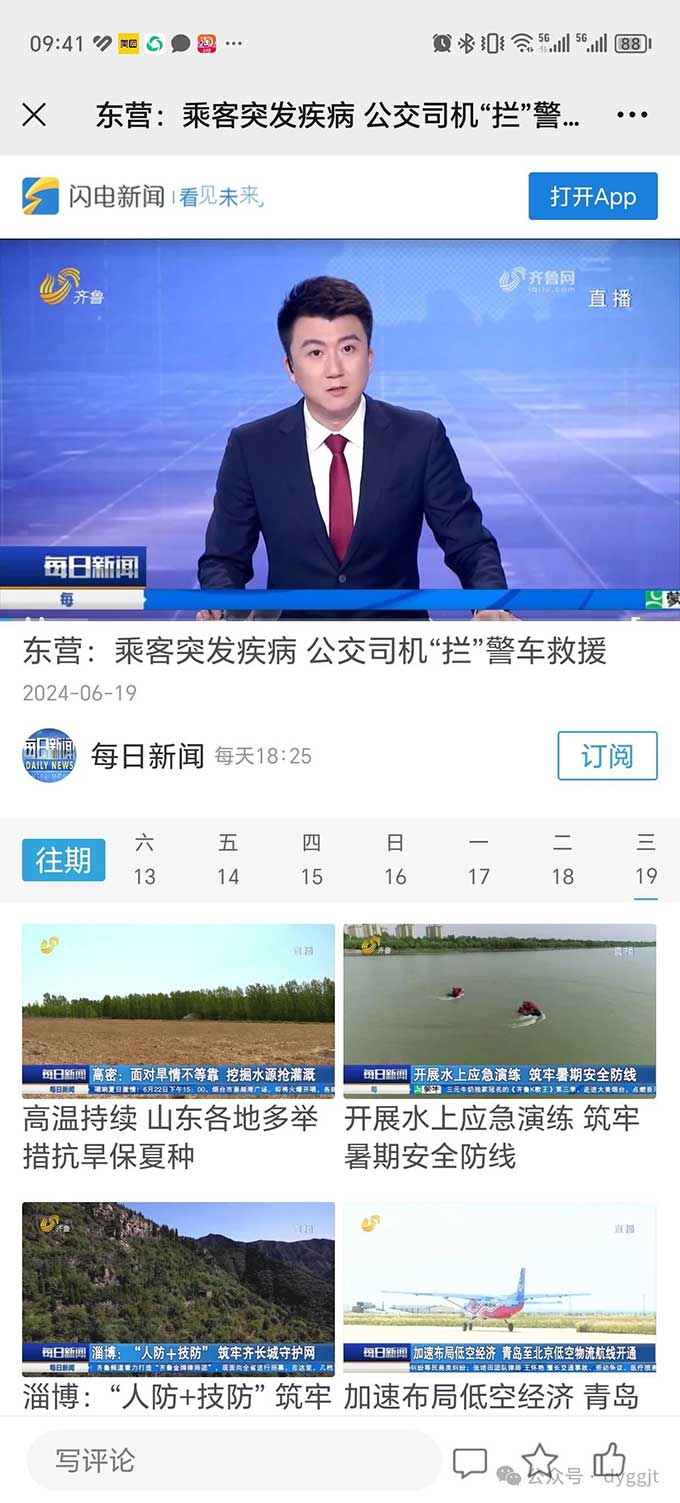Close the article page
The image size is (680, 1503).
(34, 115)
